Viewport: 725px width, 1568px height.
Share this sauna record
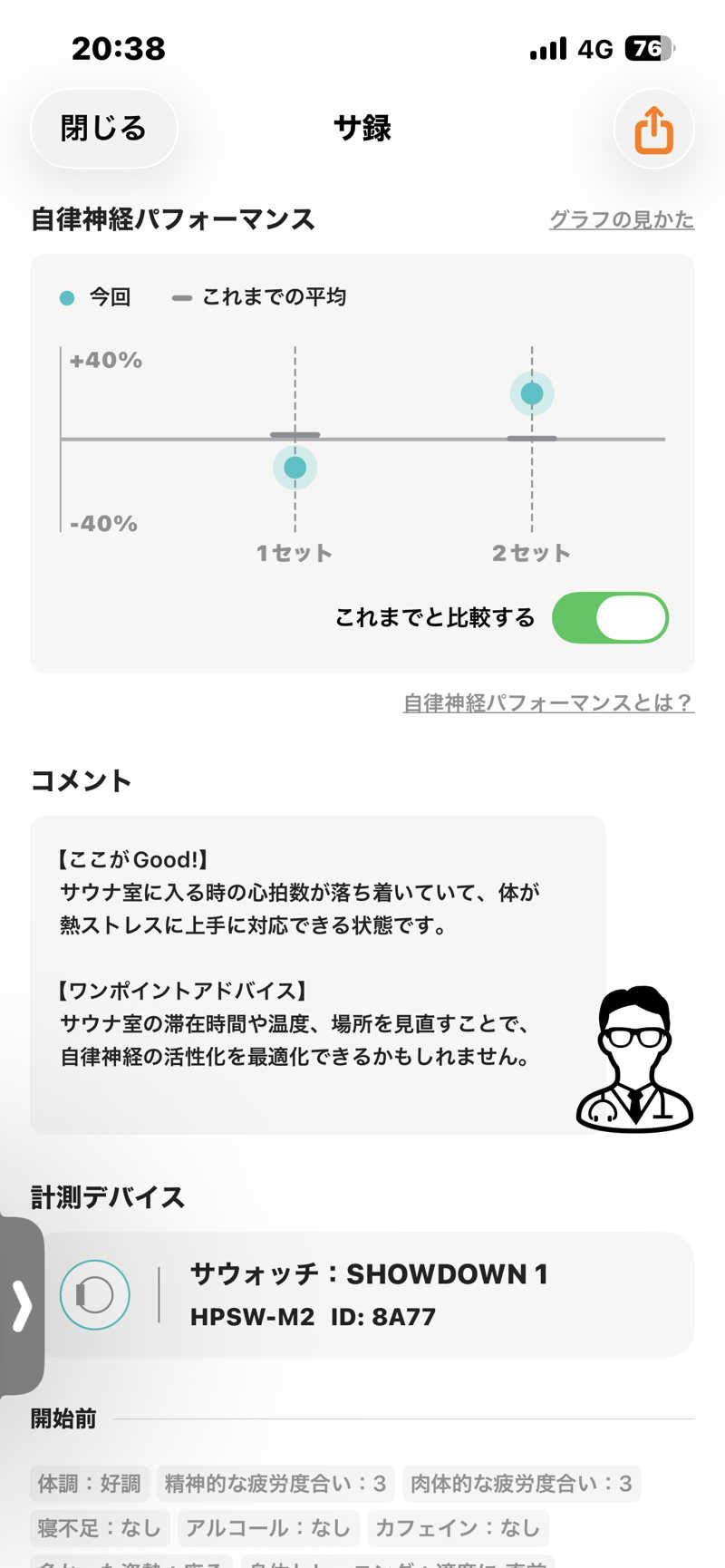click(653, 130)
